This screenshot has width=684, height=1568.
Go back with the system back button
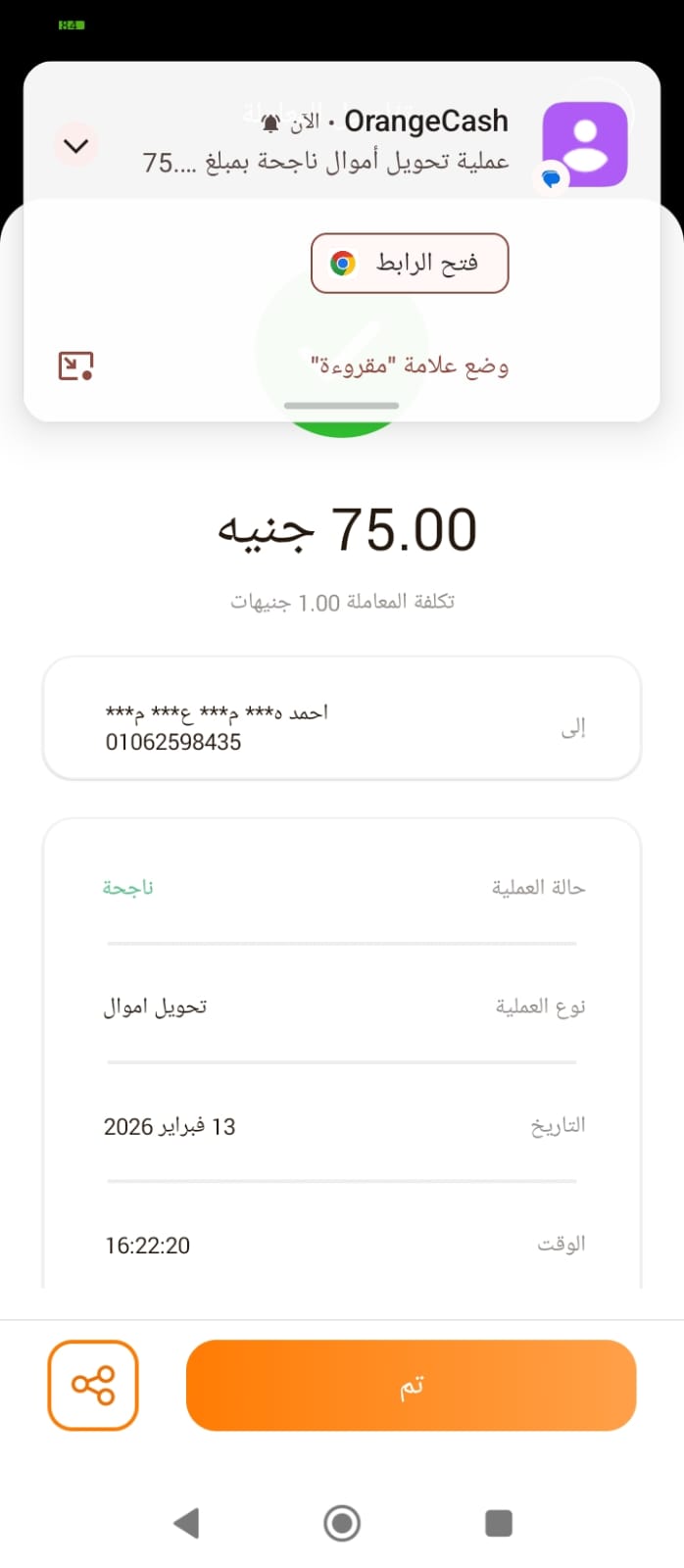pos(186,1523)
